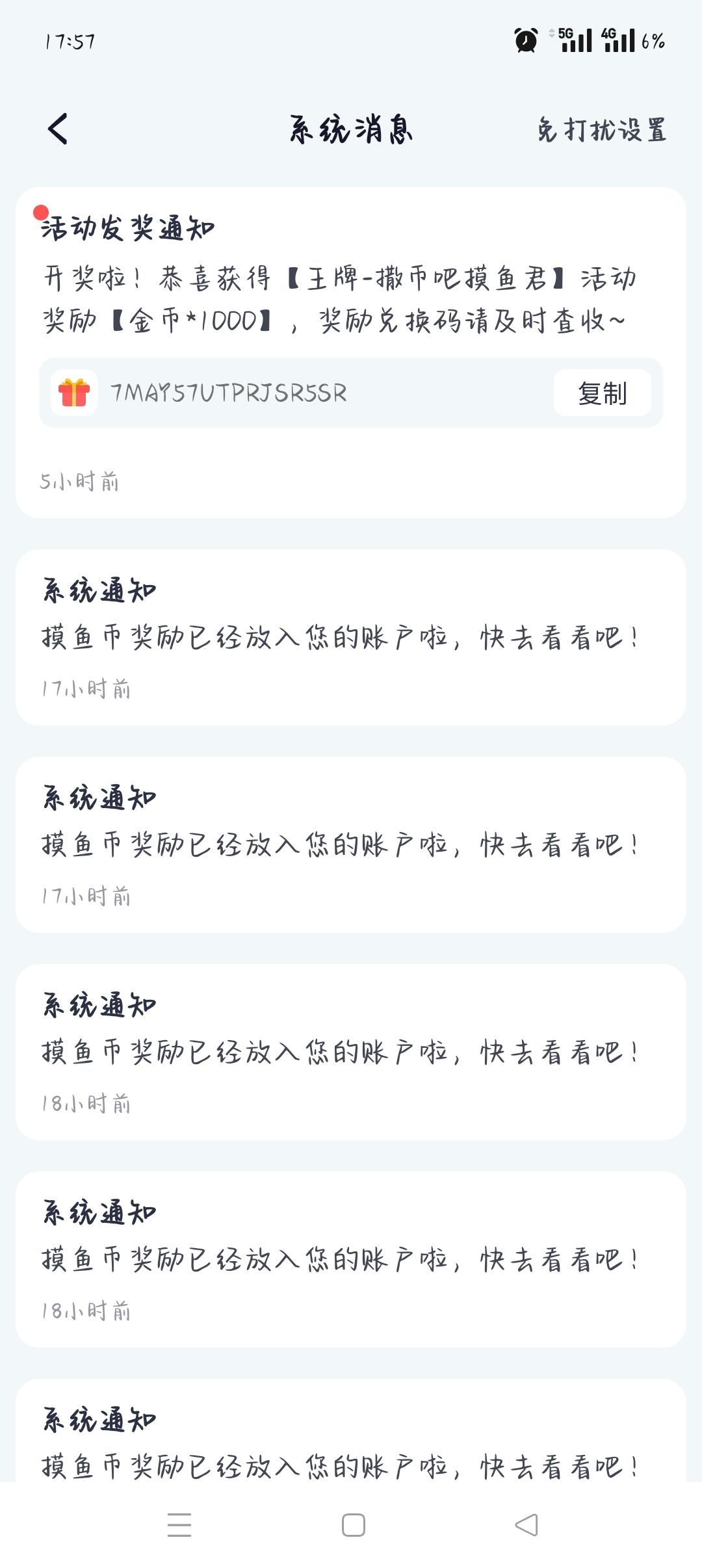702x1568 pixels.
Task: Copy the redemption code with 复制
Action: (602, 393)
